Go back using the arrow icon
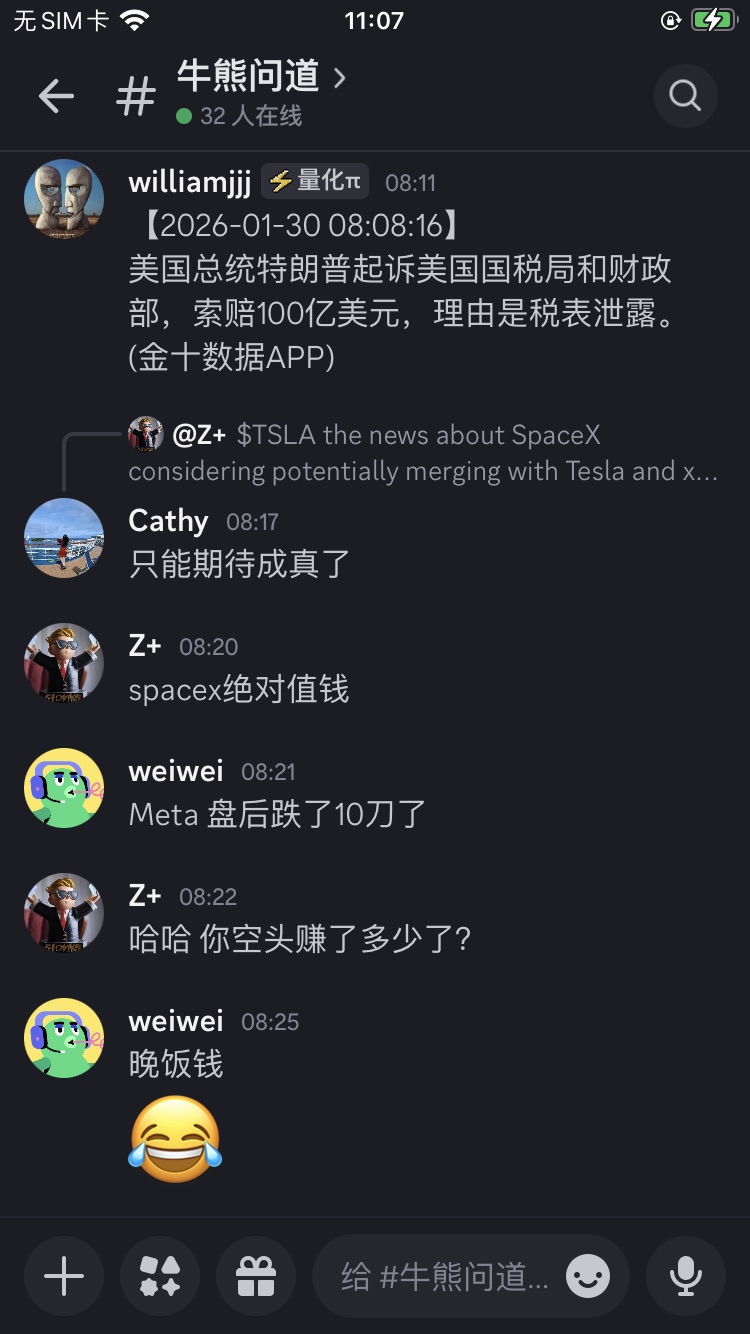Viewport: 750px width, 1334px height. (57, 96)
